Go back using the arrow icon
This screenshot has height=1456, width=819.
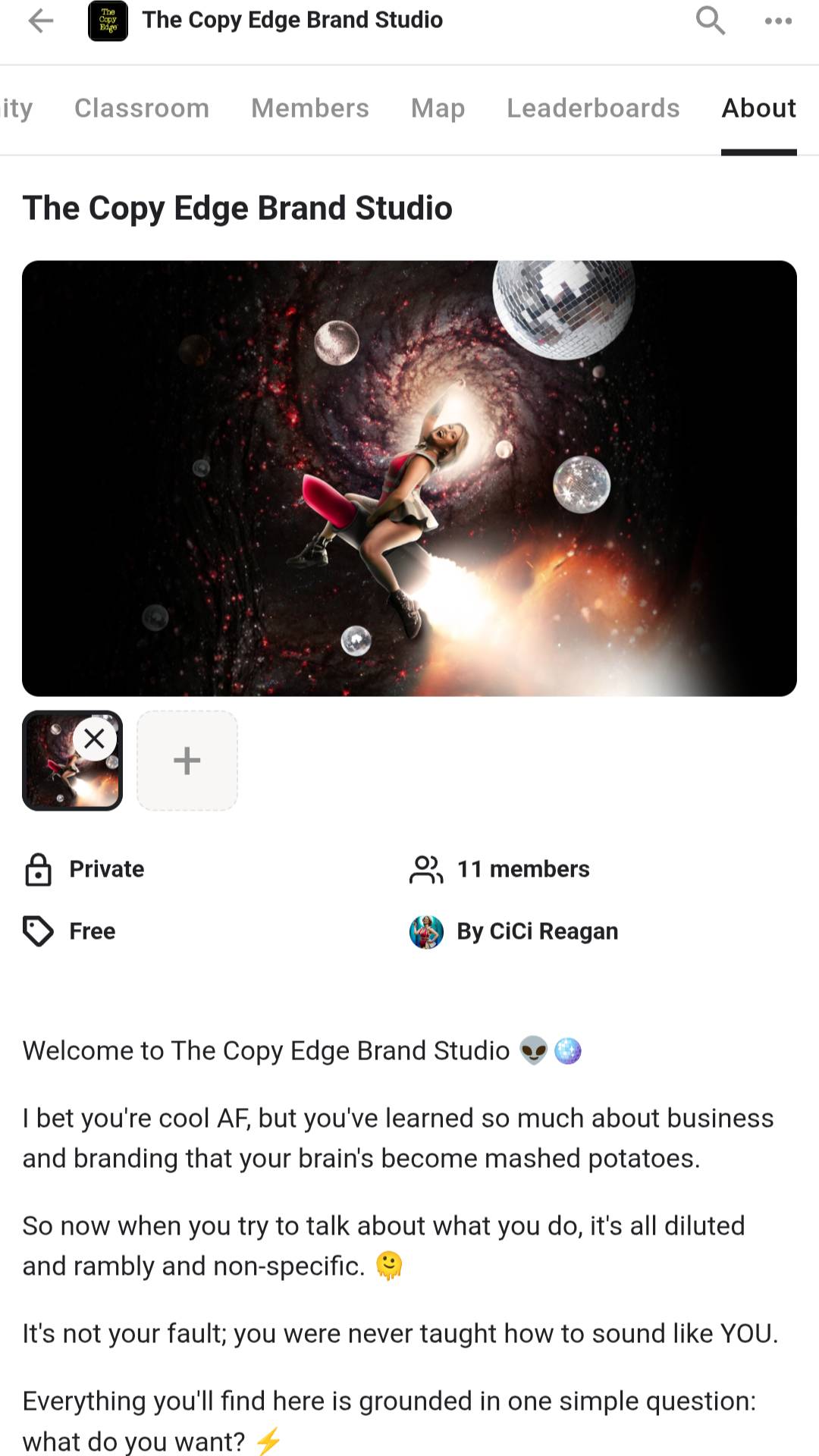pyautogui.click(x=41, y=21)
